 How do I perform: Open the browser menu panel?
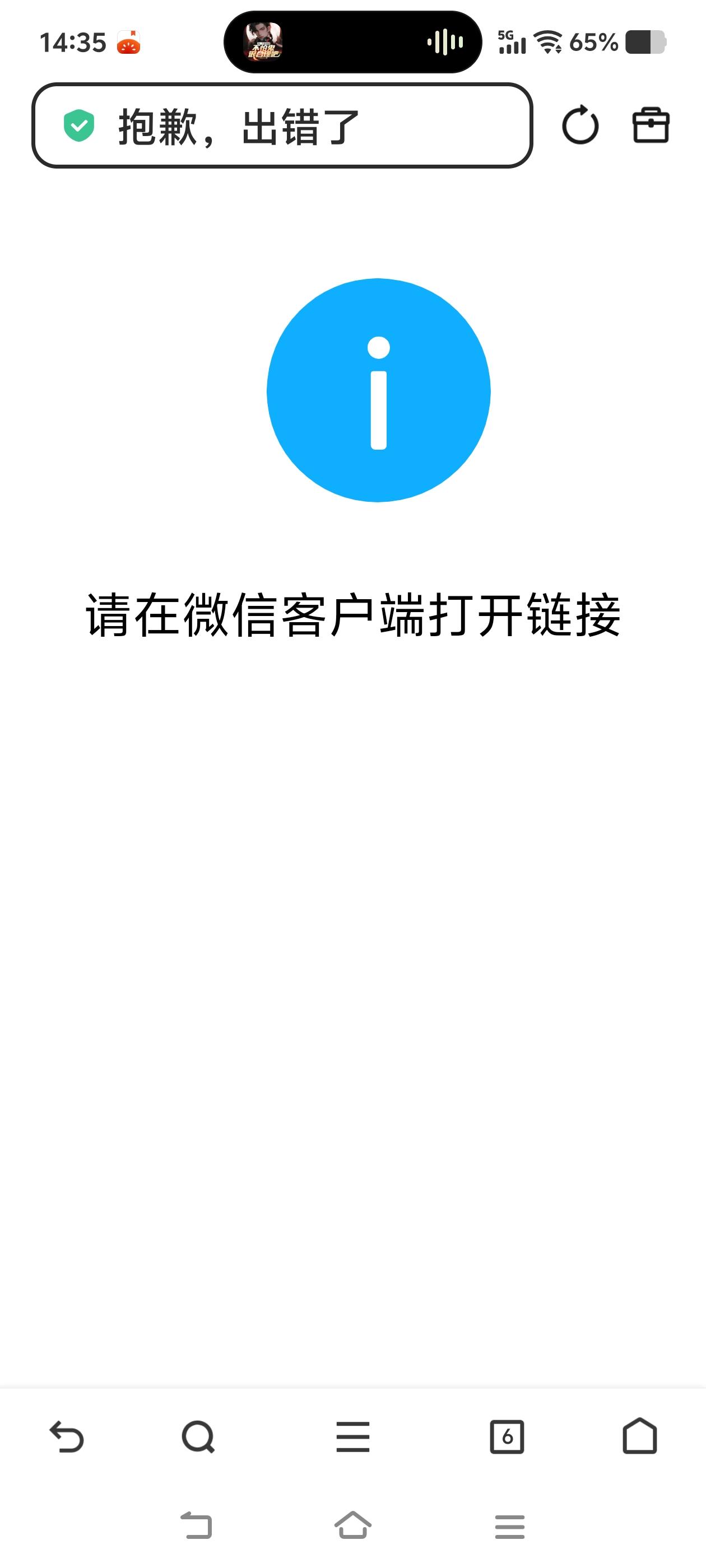click(352, 1436)
